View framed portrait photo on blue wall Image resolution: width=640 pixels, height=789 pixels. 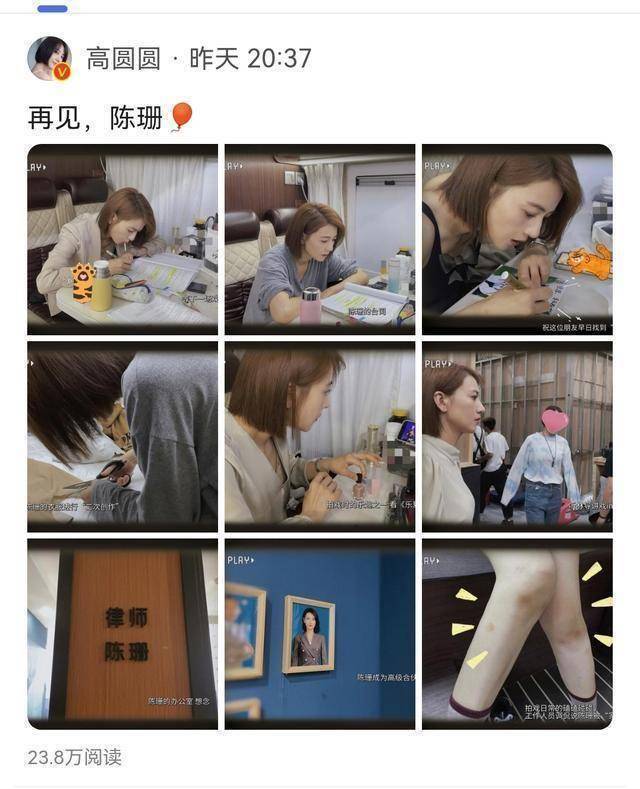point(319,633)
